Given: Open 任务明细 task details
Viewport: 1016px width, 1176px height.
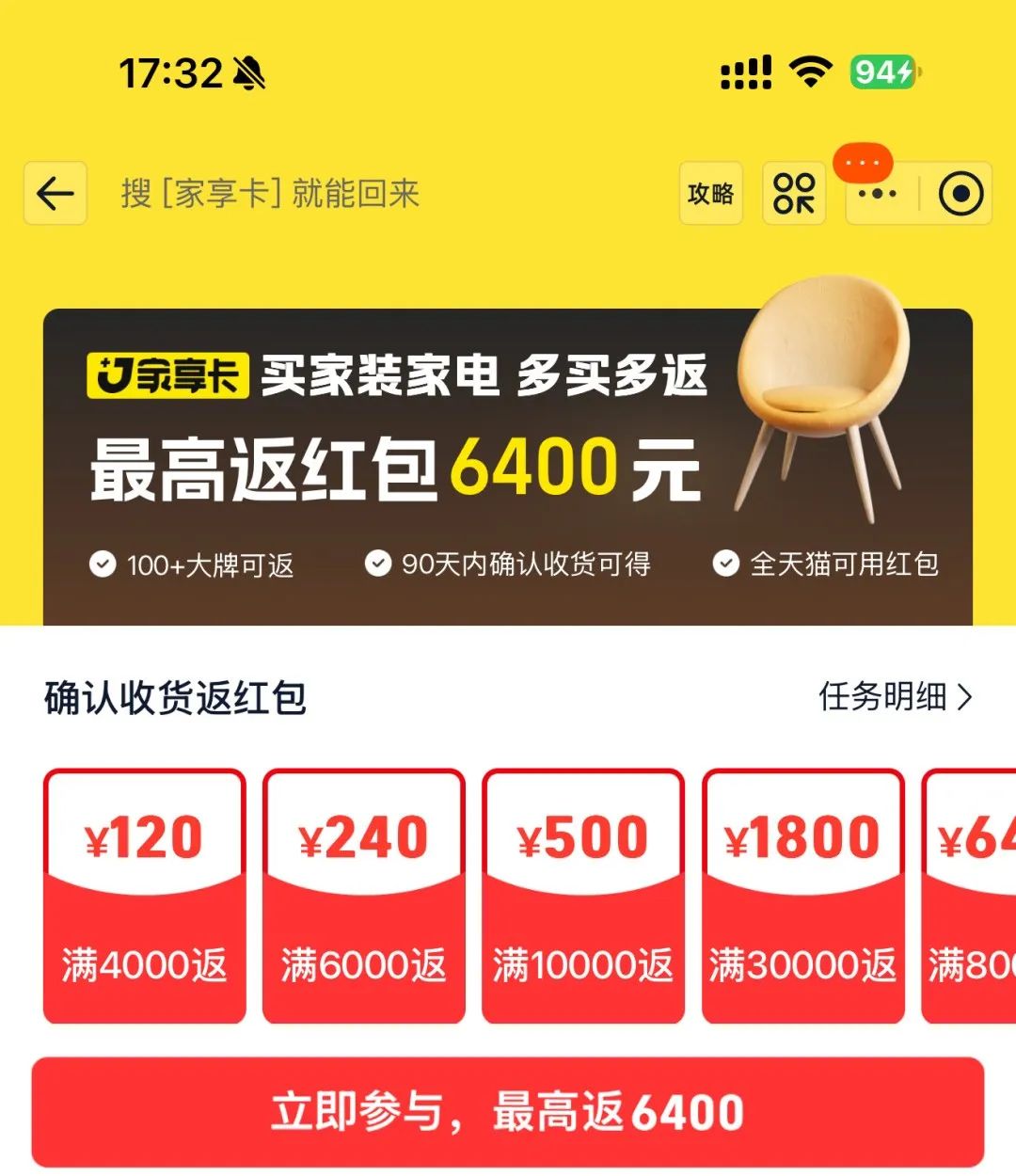Looking at the screenshot, I should [x=895, y=697].
